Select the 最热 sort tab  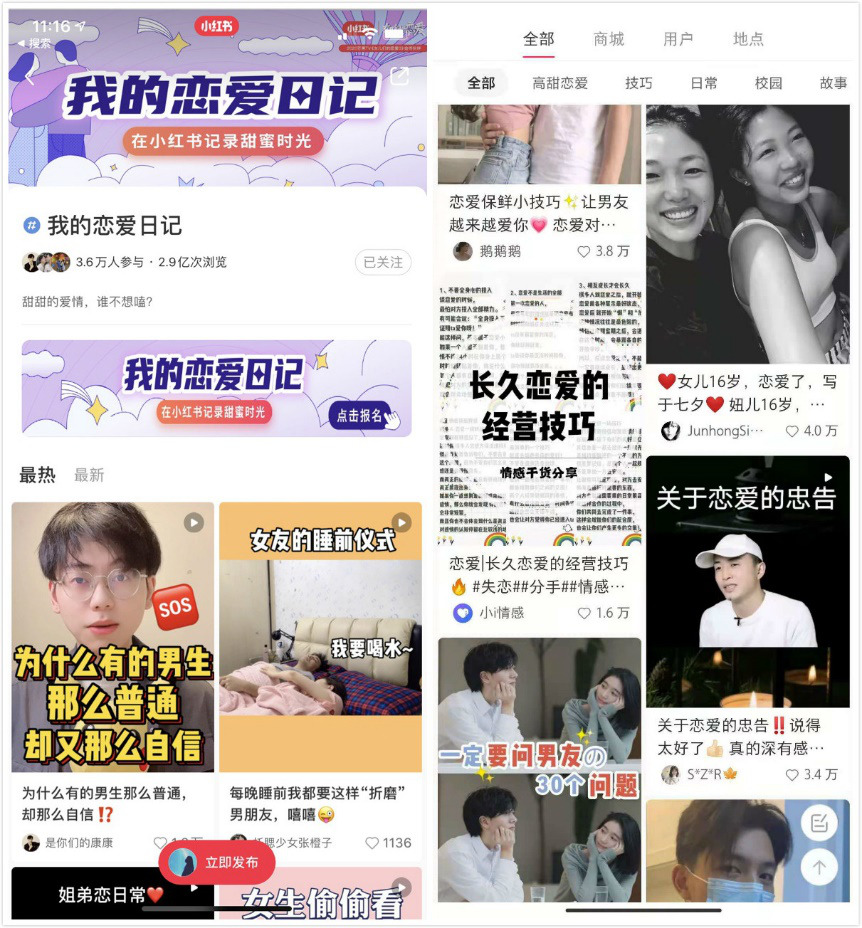(38, 475)
